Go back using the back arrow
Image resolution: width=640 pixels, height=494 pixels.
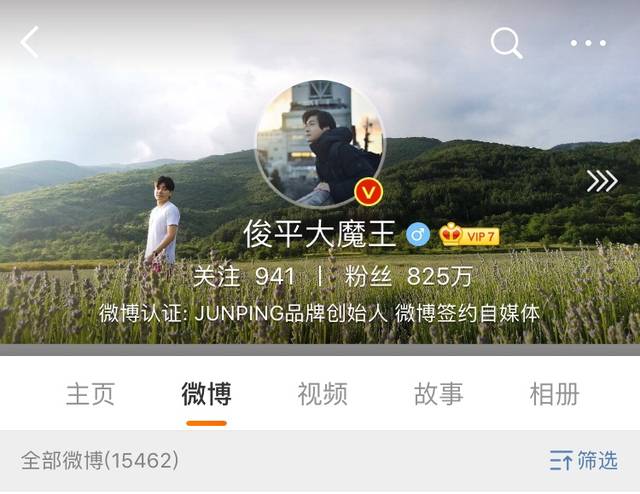tap(30, 42)
